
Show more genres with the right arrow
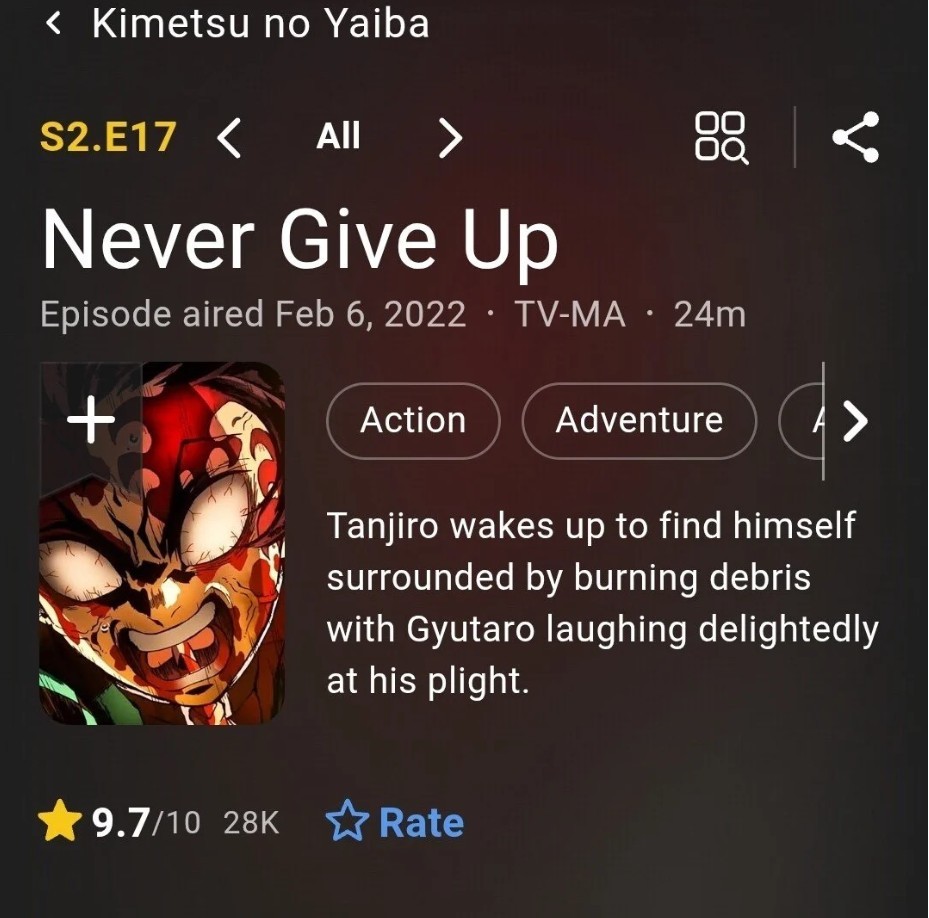click(855, 422)
